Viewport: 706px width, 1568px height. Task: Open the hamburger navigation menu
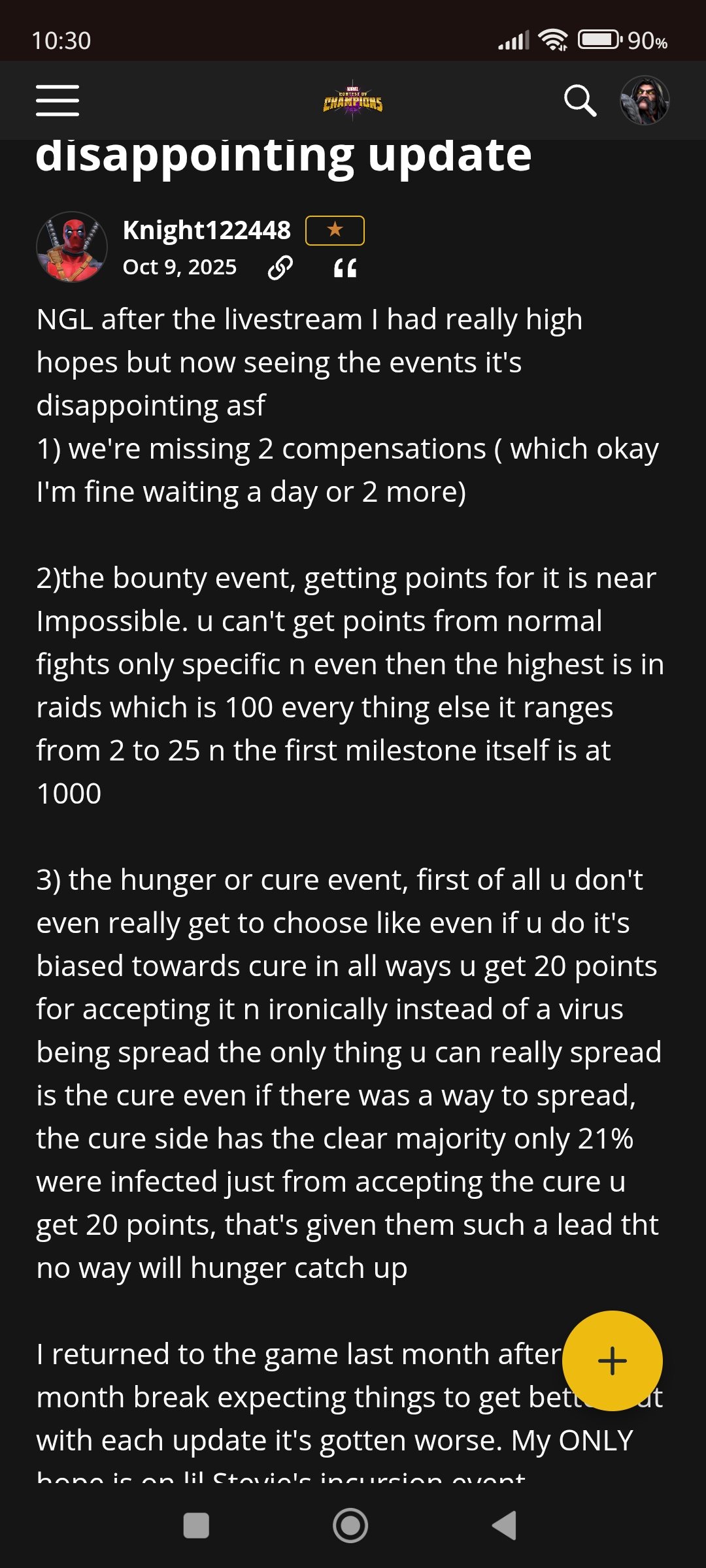coord(58,101)
